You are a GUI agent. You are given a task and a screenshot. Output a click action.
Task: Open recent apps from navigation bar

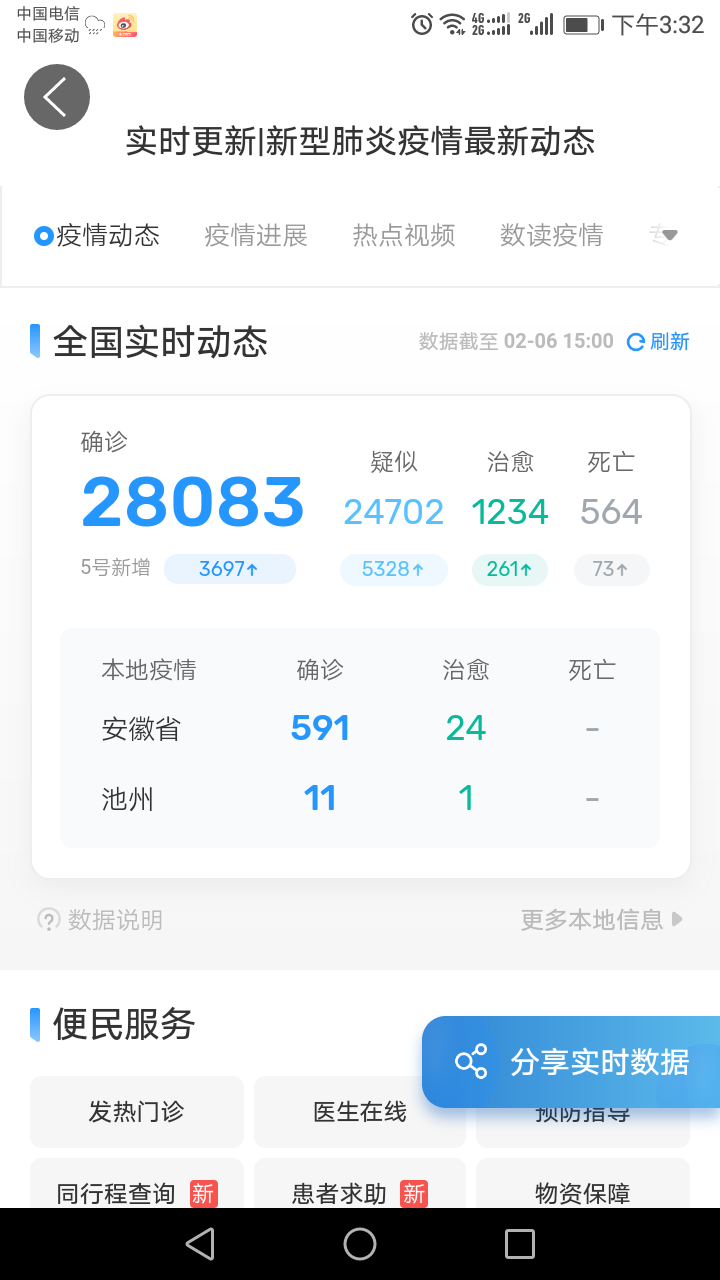pos(520,1244)
